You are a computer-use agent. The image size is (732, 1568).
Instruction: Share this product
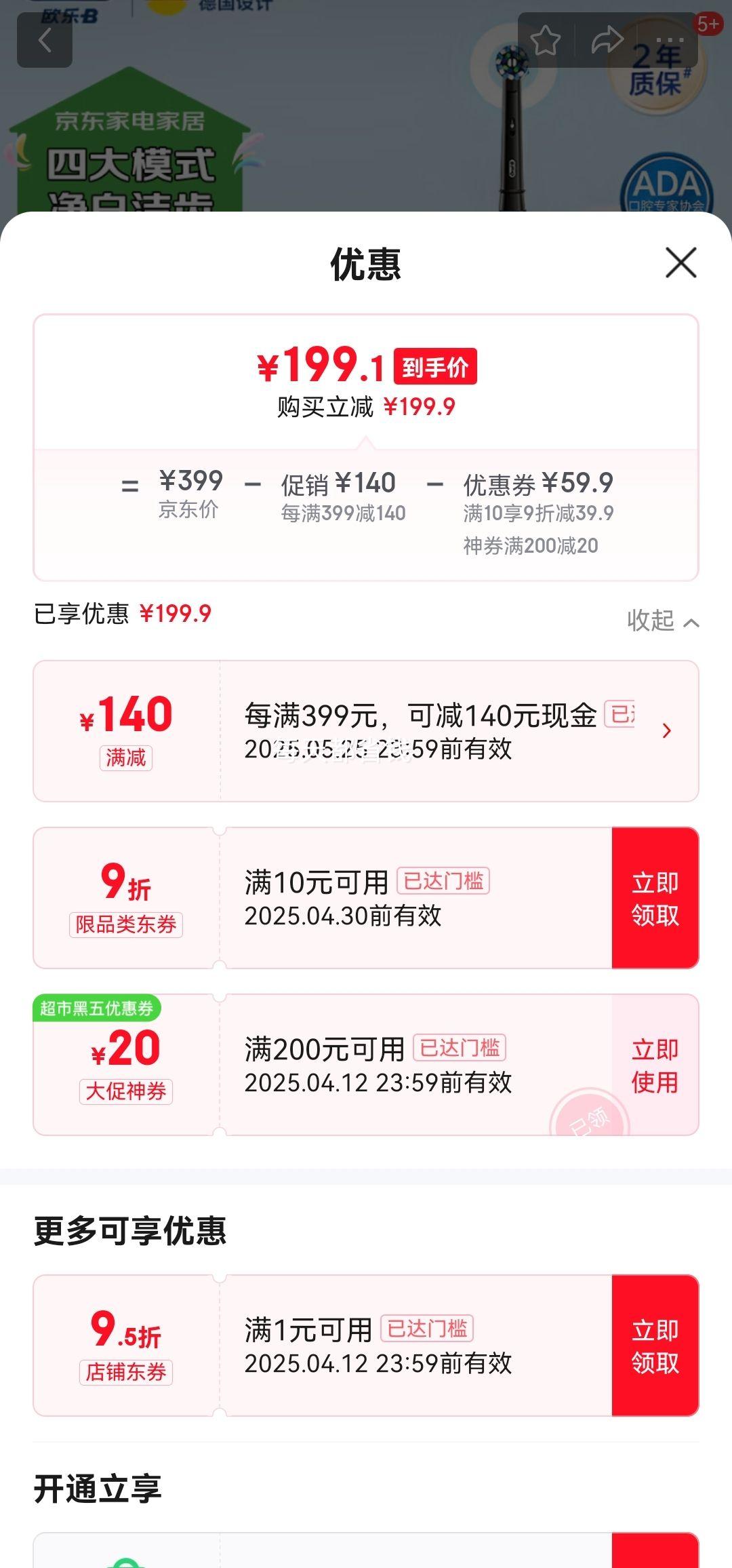point(607,41)
